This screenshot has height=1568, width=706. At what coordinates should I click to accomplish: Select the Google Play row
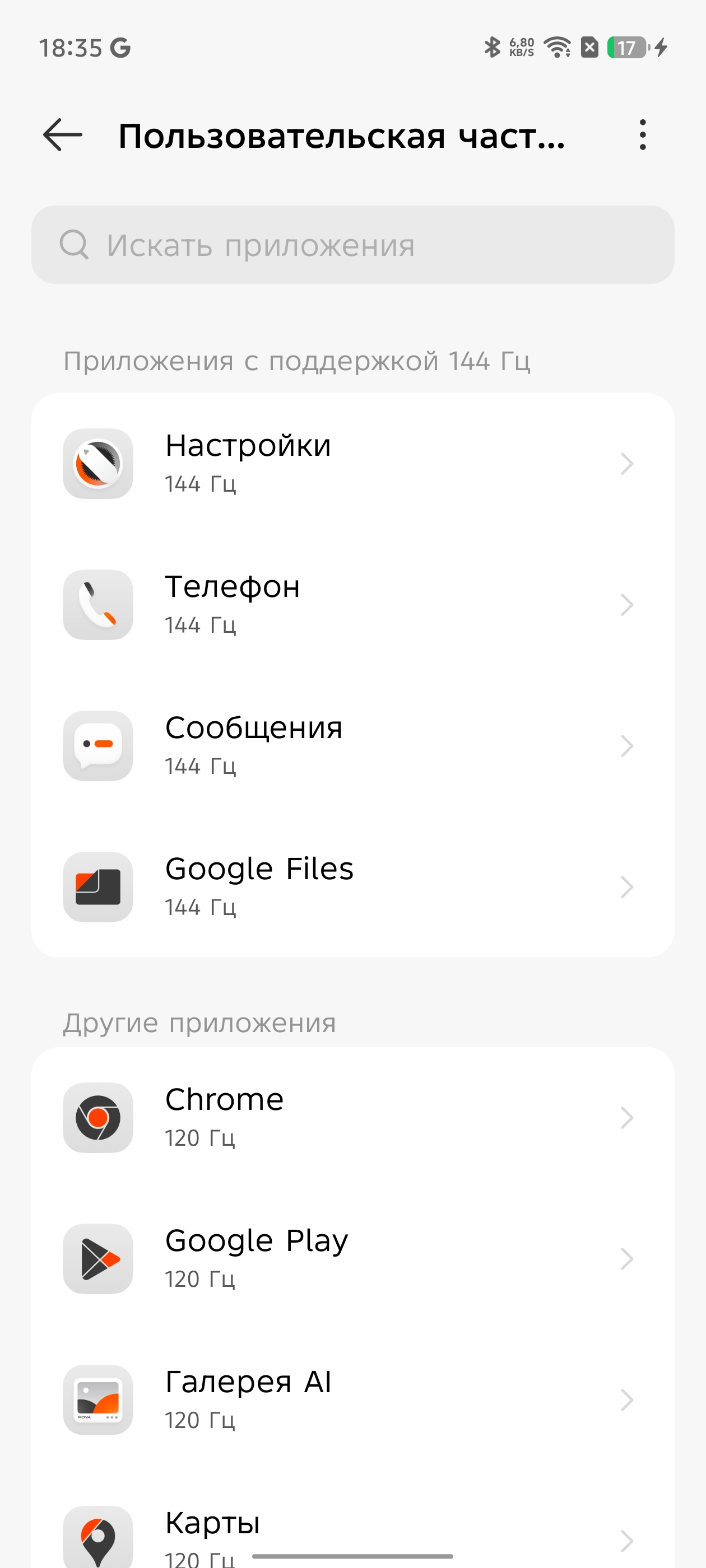coord(352,1259)
